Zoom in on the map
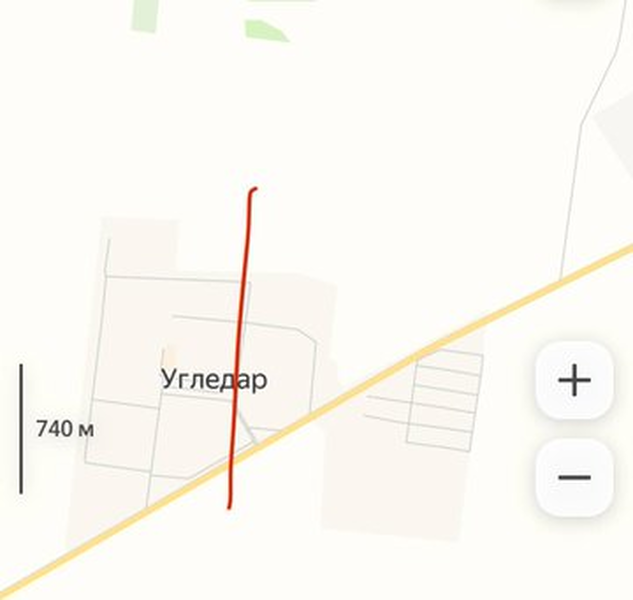Image resolution: width=633 pixels, height=600 pixels. click(x=574, y=381)
